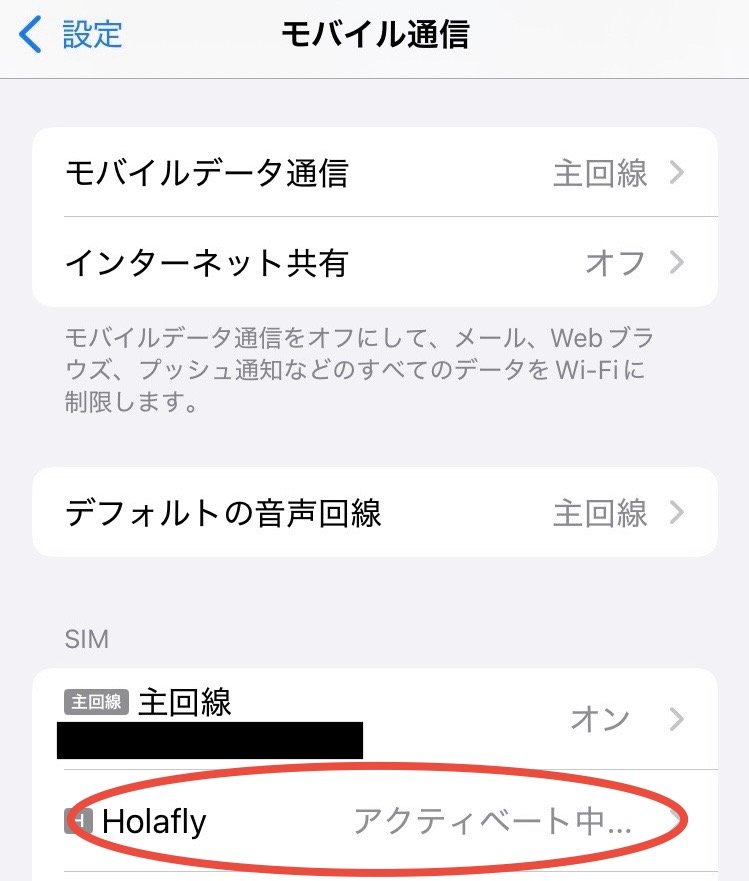Image resolution: width=749 pixels, height=881 pixels.
Task: Open デフォルトの音声回線 setting
Action: coord(374,513)
